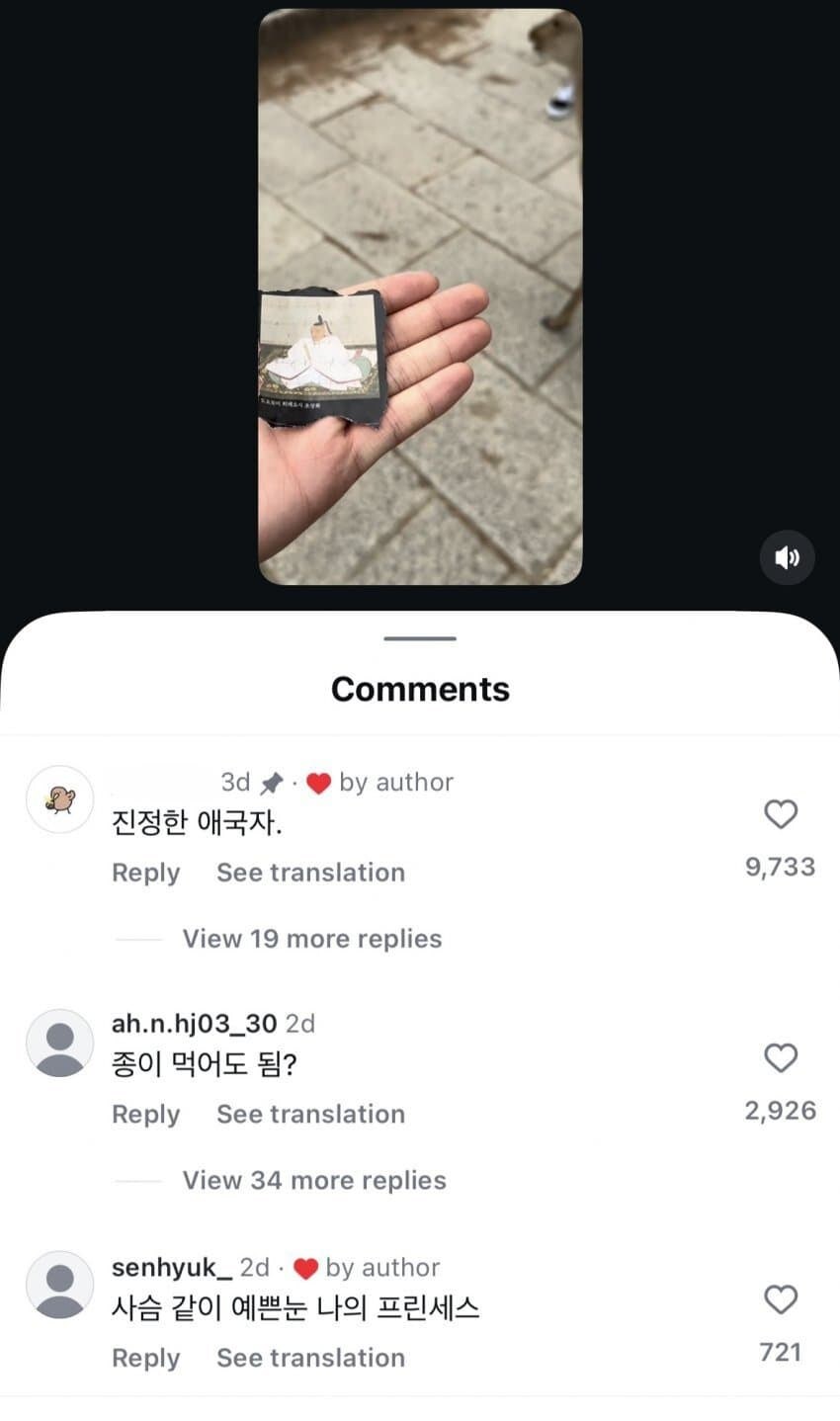See translation of the pinned comment
The width and height of the screenshot is (840, 1421).
[310, 872]
